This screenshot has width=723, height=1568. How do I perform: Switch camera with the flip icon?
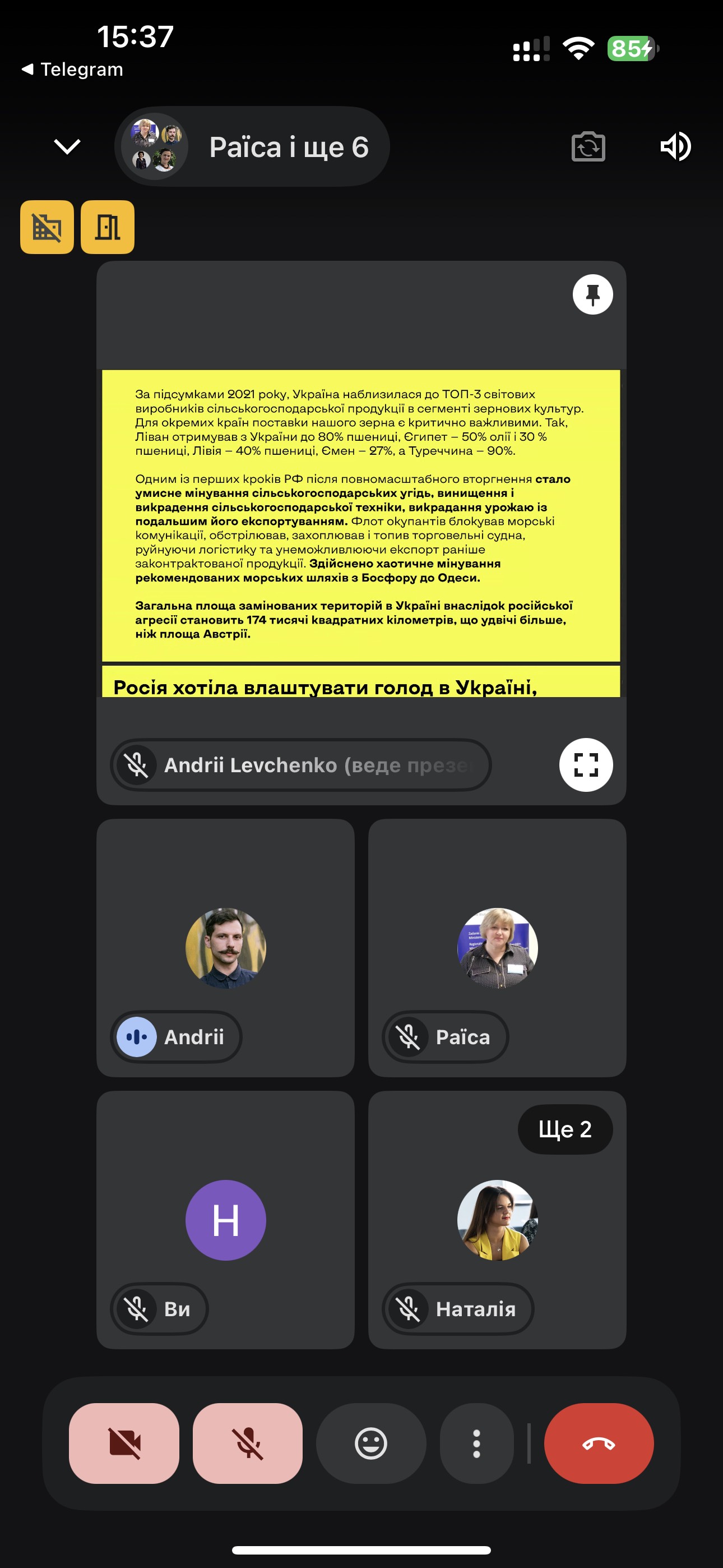point(588,147)
